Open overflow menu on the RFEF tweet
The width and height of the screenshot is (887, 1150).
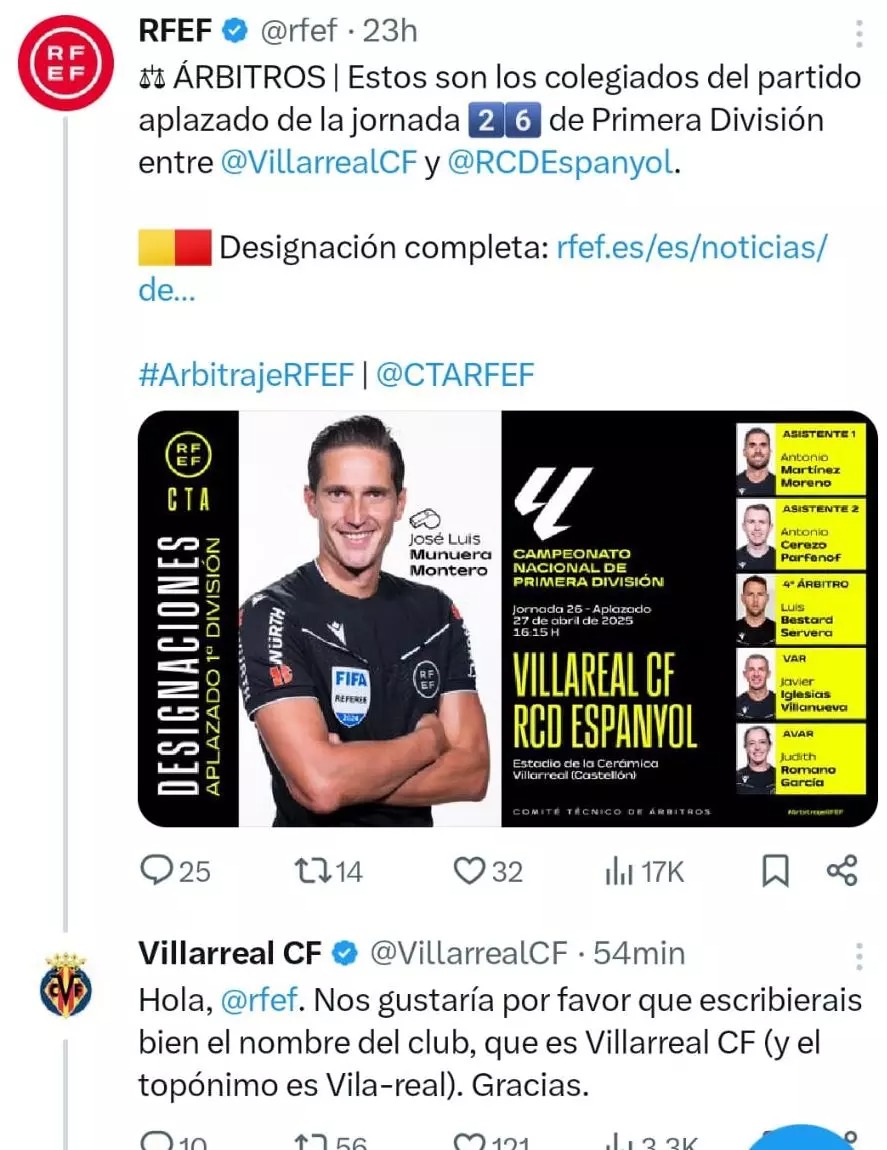(858, 37)
